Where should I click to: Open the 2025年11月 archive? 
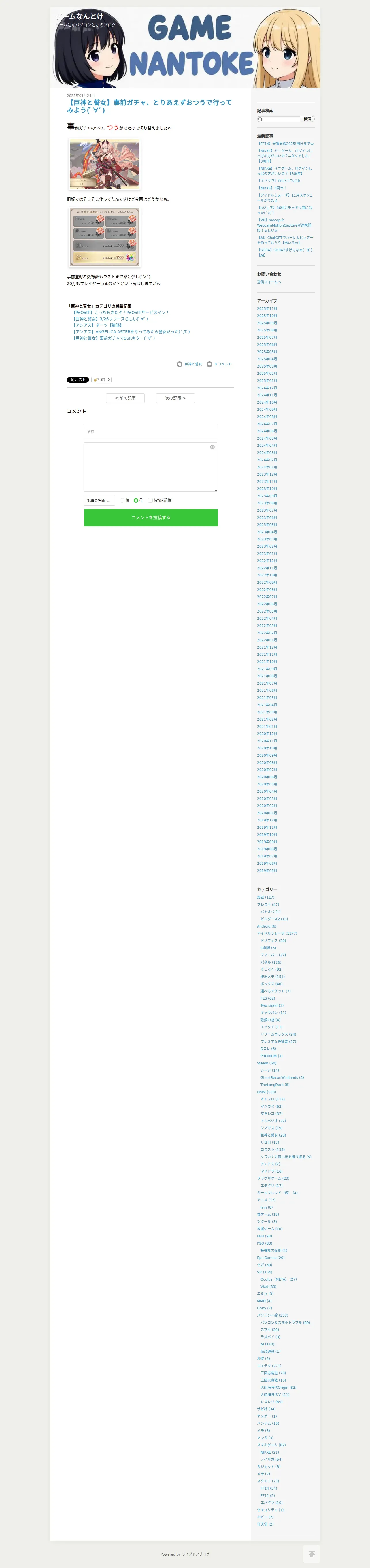pos(267,309)
